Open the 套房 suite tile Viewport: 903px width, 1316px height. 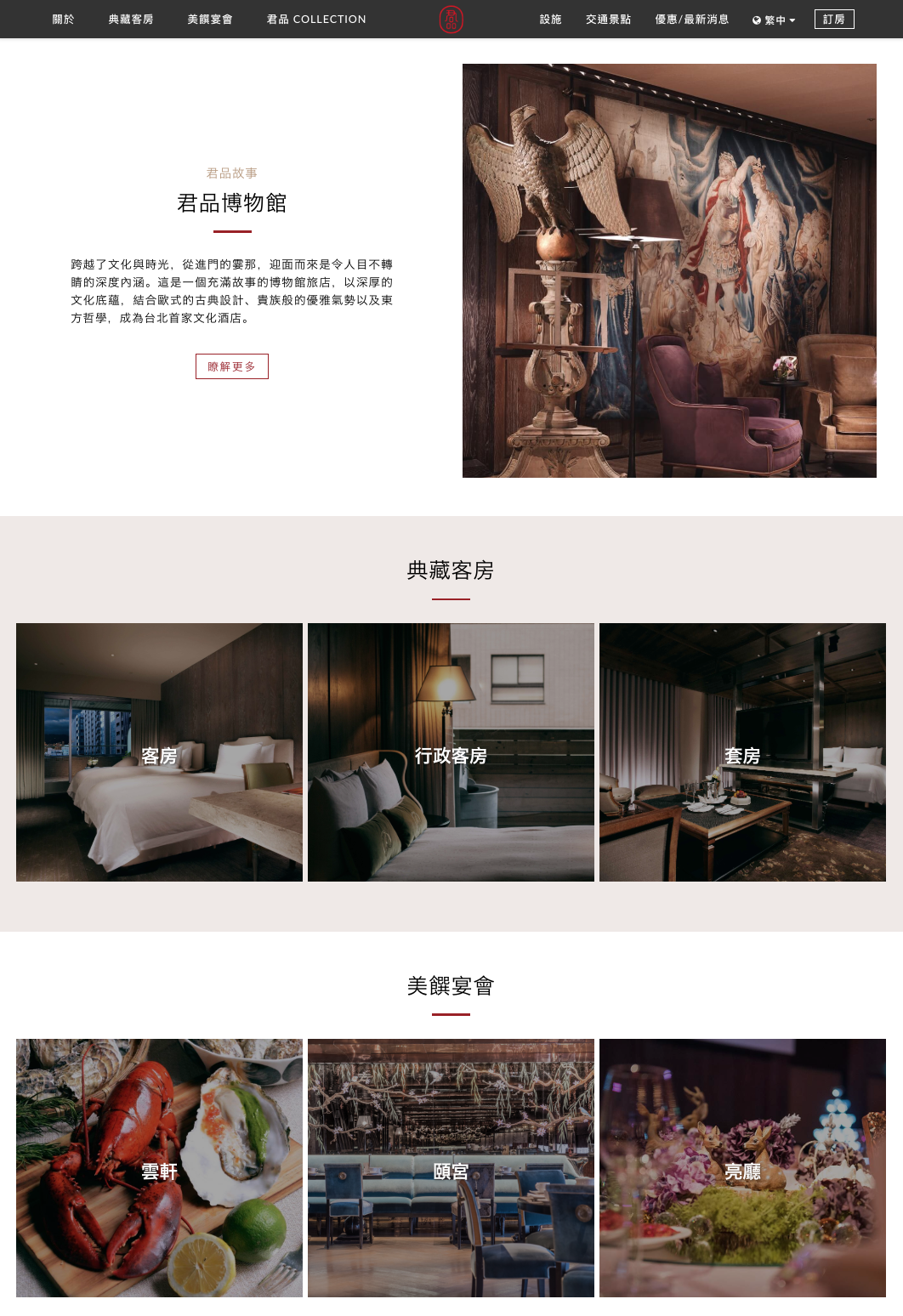(742, 752)
